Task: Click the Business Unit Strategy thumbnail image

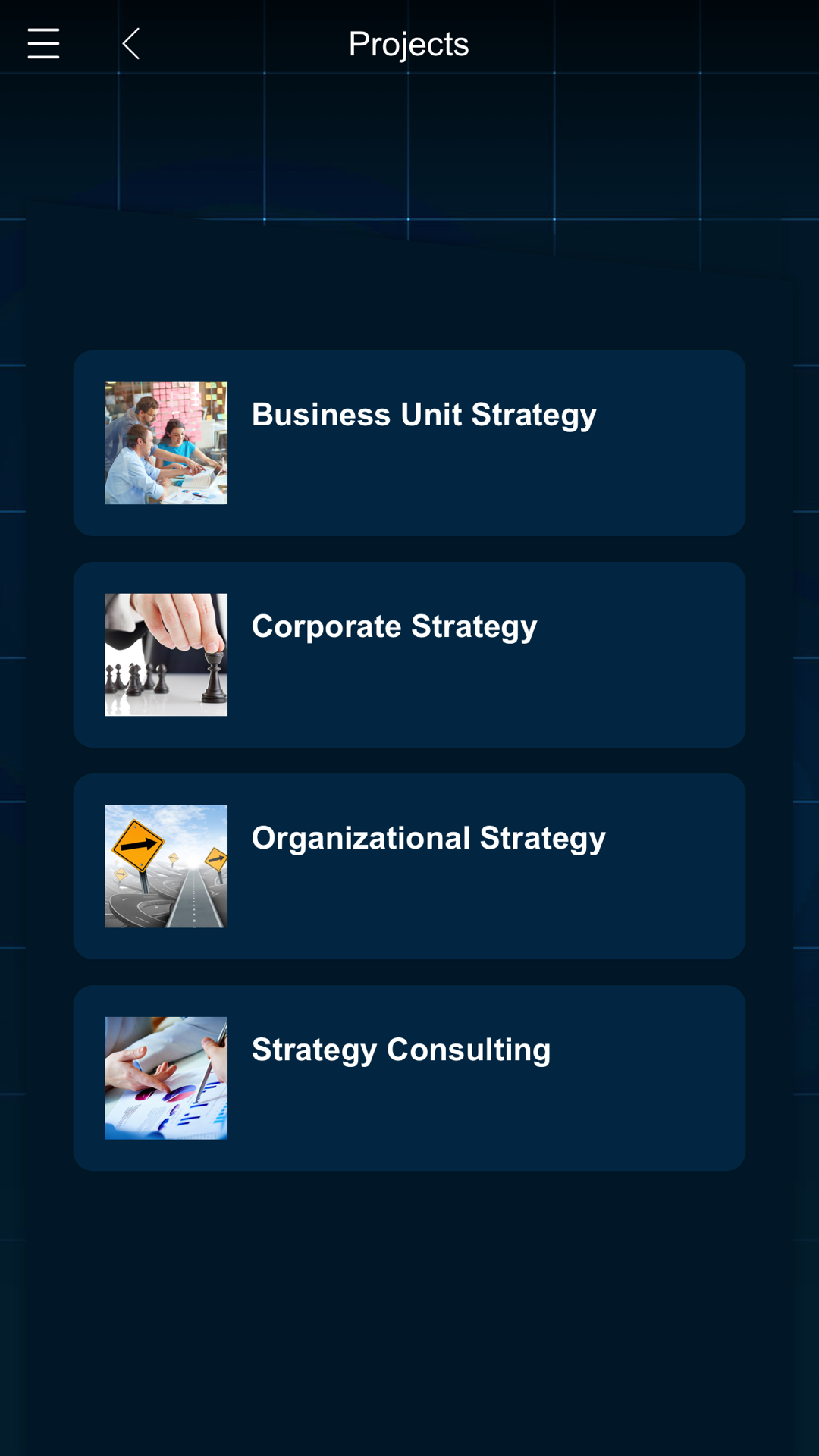Action: [x=166, y=441]
